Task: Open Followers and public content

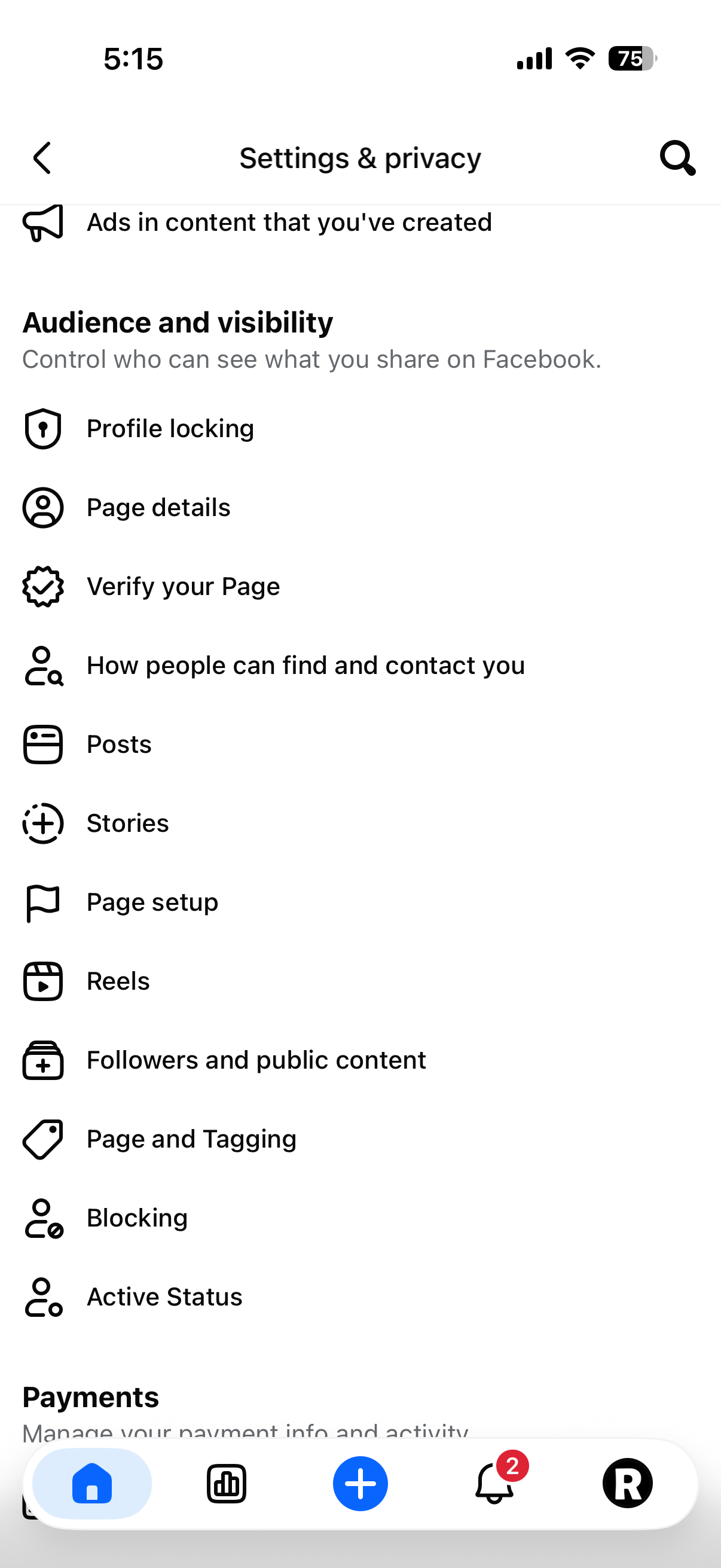Action: 360,1060
